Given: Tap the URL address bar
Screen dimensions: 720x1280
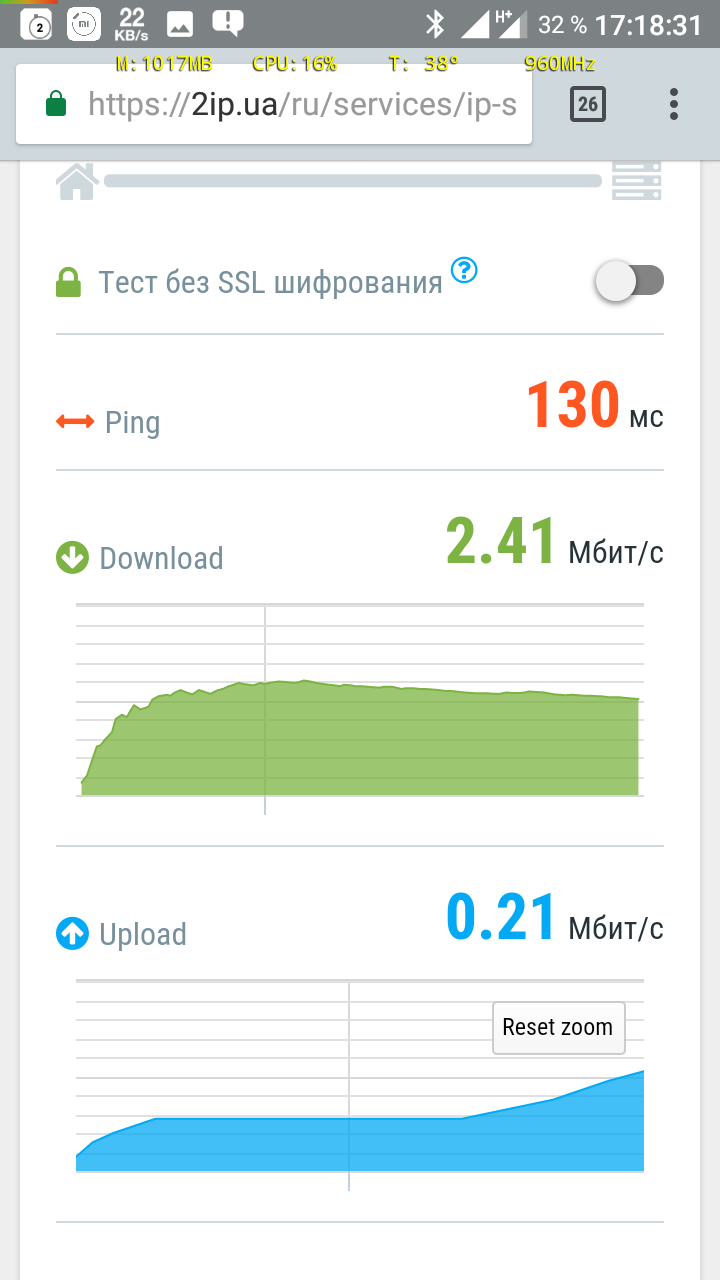Looking at the screenshot, I should (x=300, y=104).
